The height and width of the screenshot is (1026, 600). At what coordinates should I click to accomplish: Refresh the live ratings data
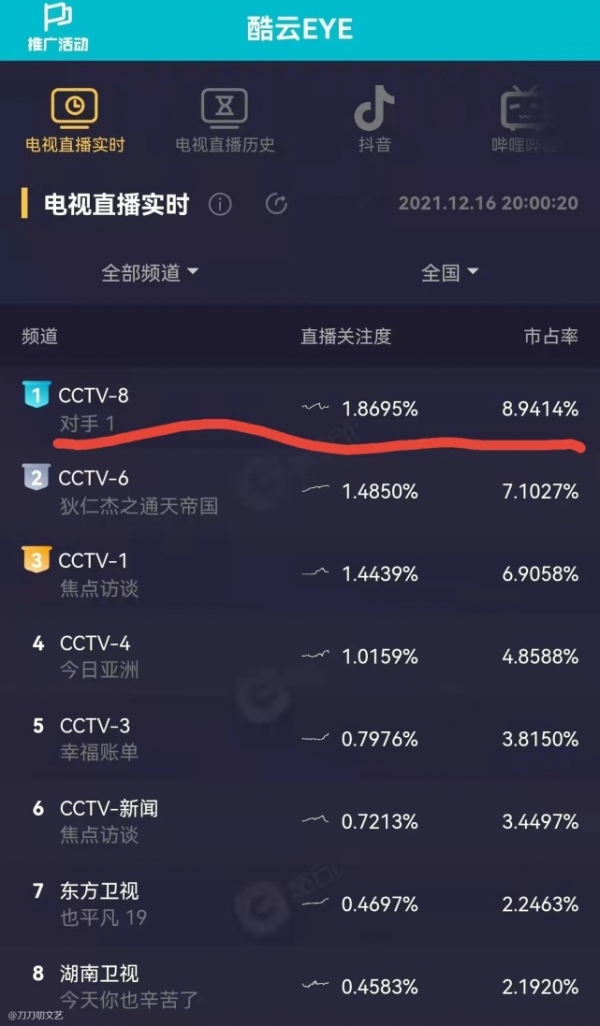click(276, 205)
